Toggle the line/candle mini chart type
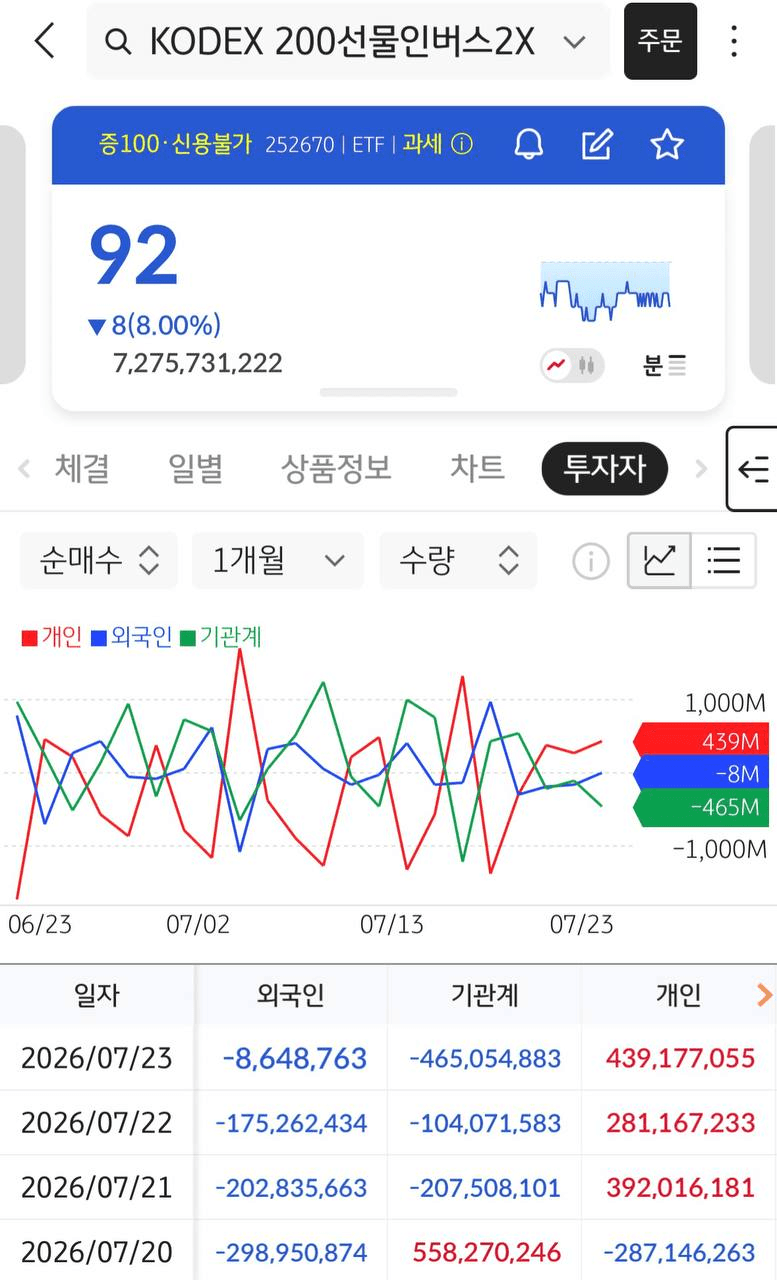Viewport: 777px width, 1280px height. (572, 365)
